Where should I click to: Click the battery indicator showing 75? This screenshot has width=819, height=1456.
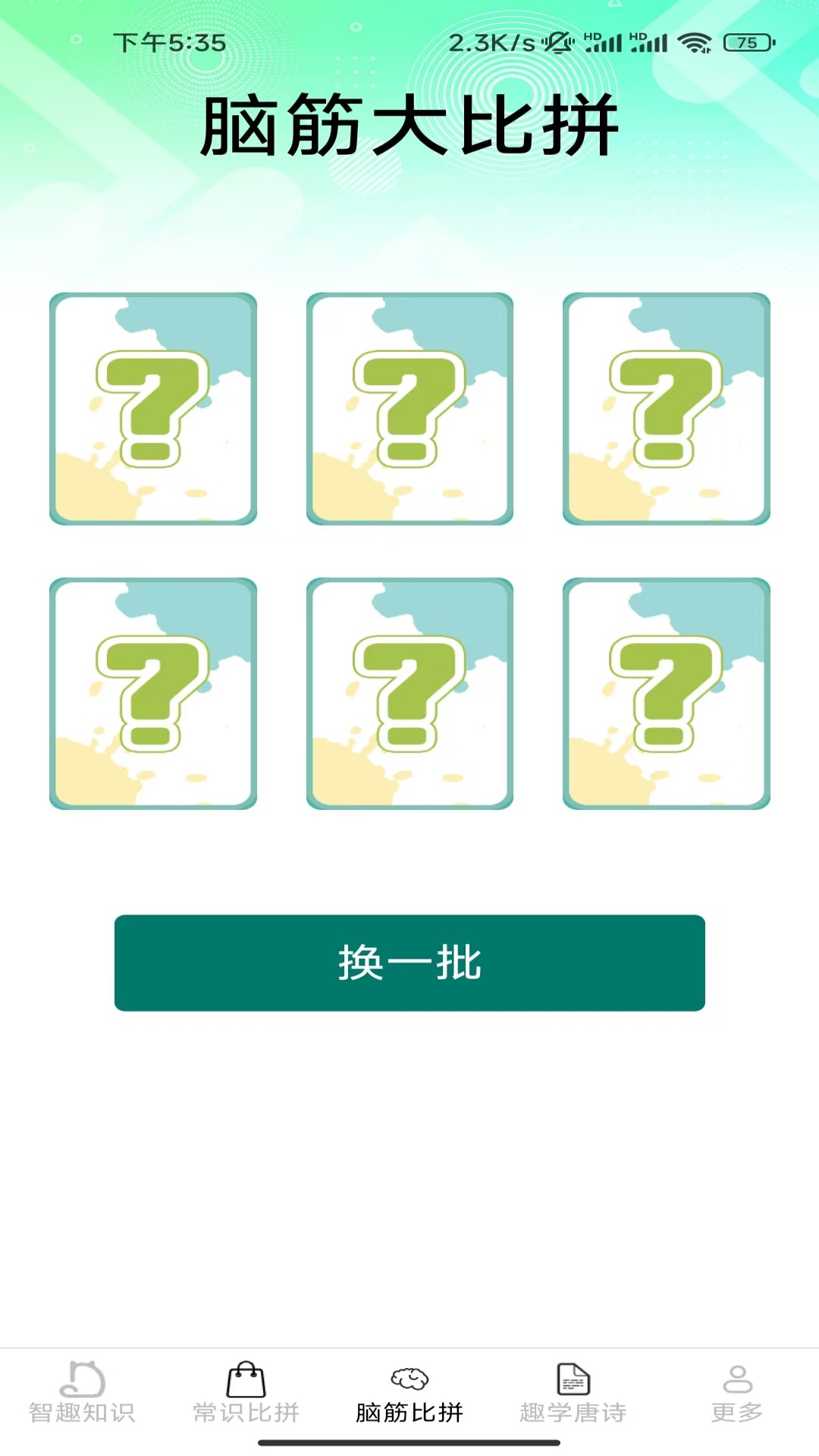click(x=747, y=43)
